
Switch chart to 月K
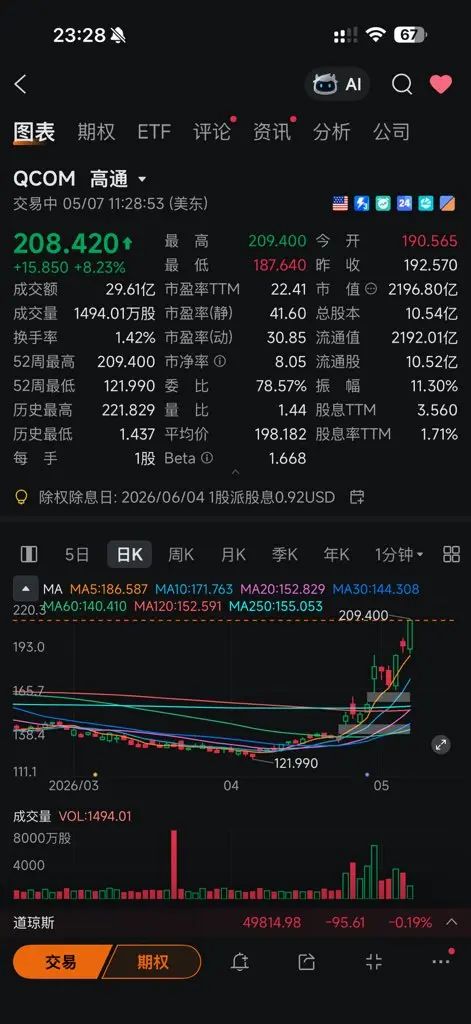pyautogui.click(x=233, y=554)
